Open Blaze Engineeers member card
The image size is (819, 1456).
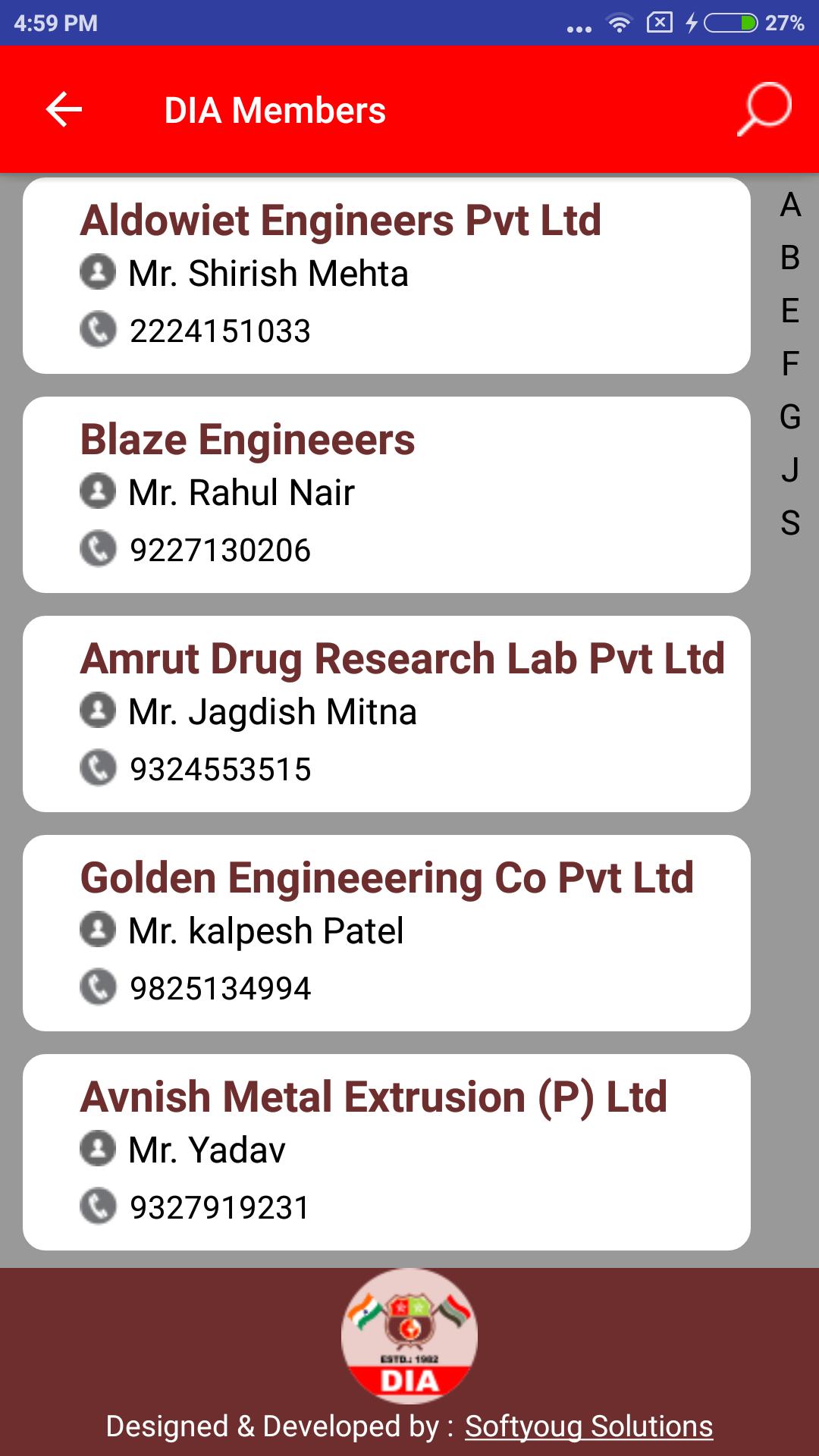pyautogui.click(x=387, y=494)
